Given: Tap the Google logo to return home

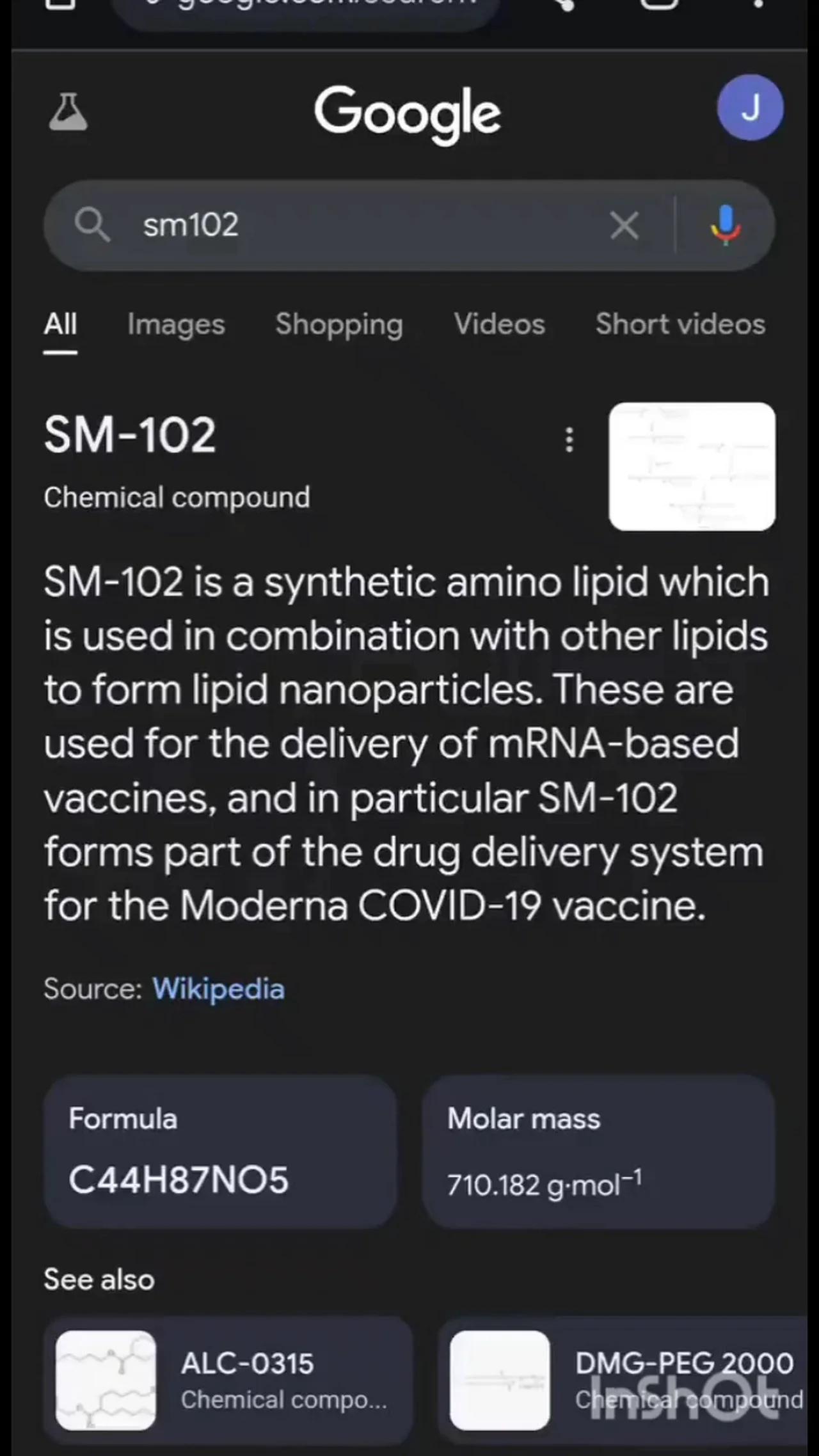Looking at the screenshot, I should 408,113.
